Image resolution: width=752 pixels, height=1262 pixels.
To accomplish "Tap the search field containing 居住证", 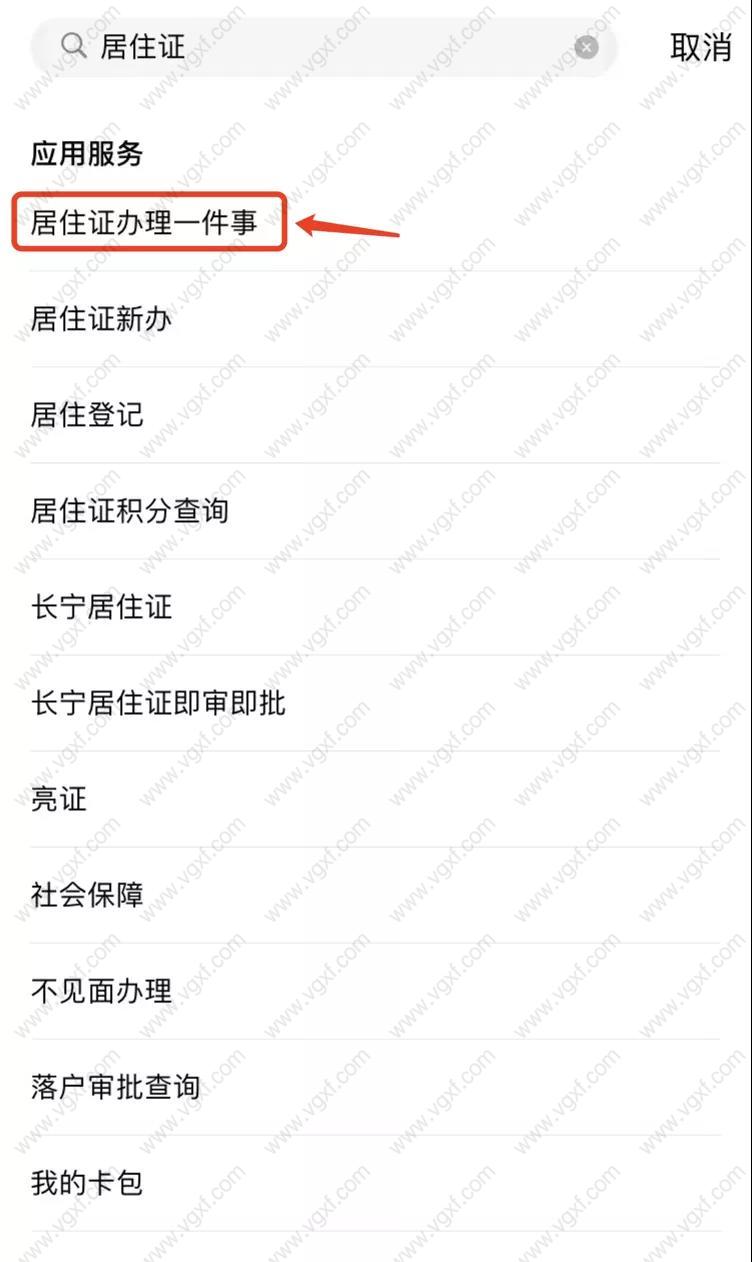I will [x=324, y=46].
